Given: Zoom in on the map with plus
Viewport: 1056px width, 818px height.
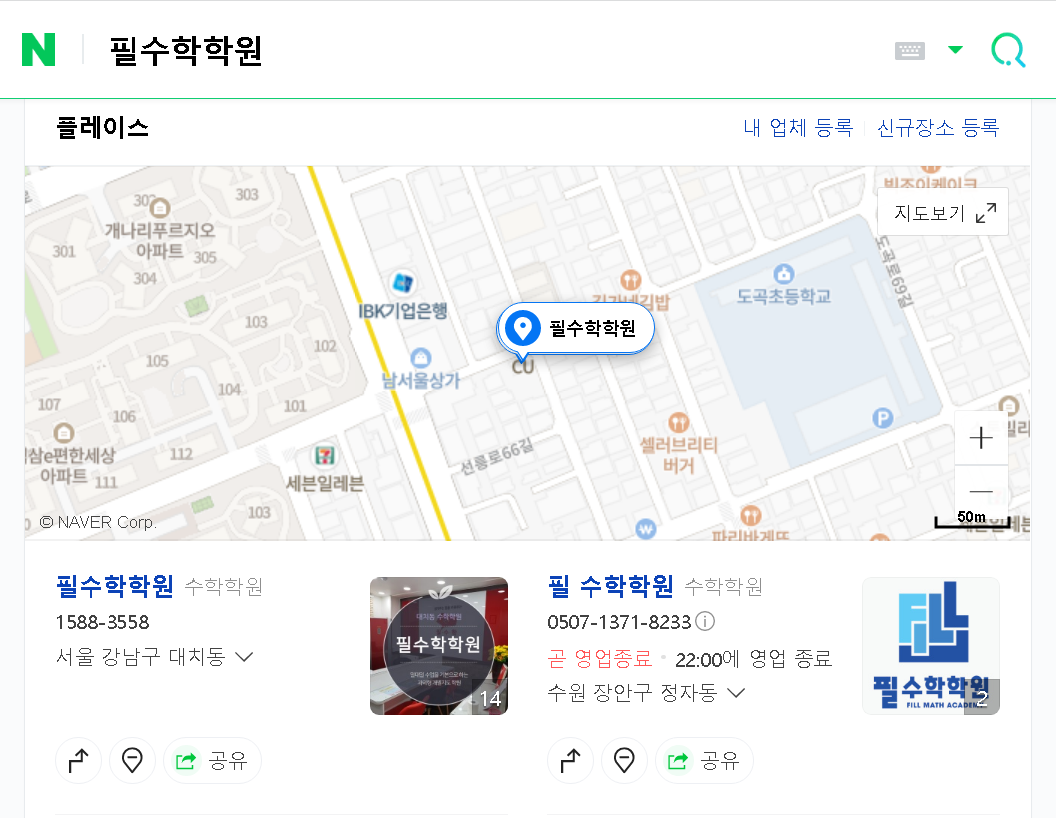Looking at the screenshot, I should [981, 438].
